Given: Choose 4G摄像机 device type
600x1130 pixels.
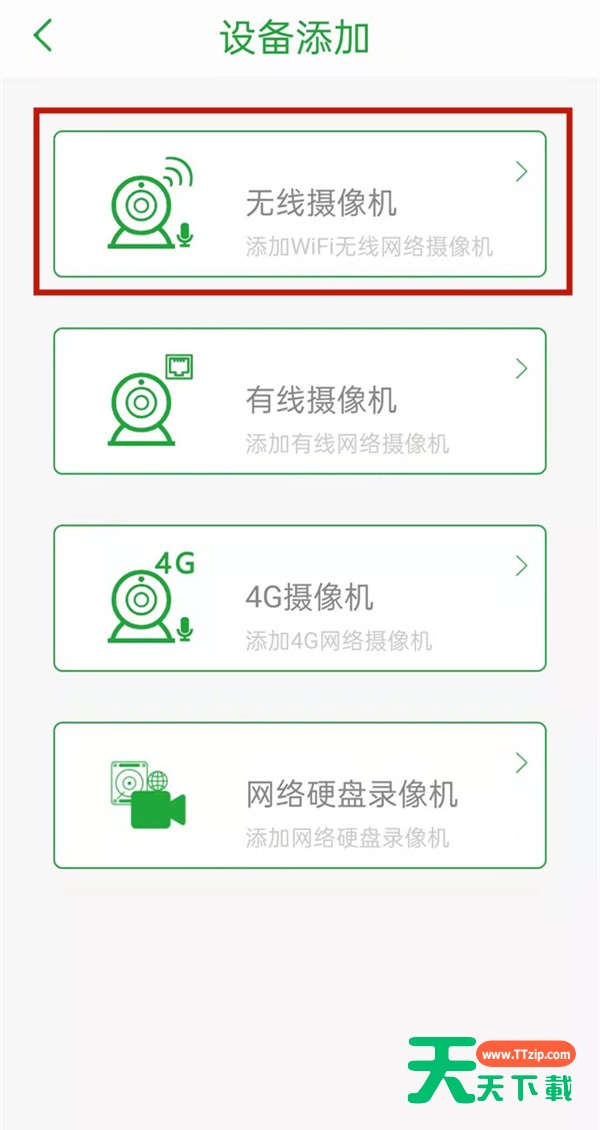Looking at the screenshot, I should coord(300,598).
